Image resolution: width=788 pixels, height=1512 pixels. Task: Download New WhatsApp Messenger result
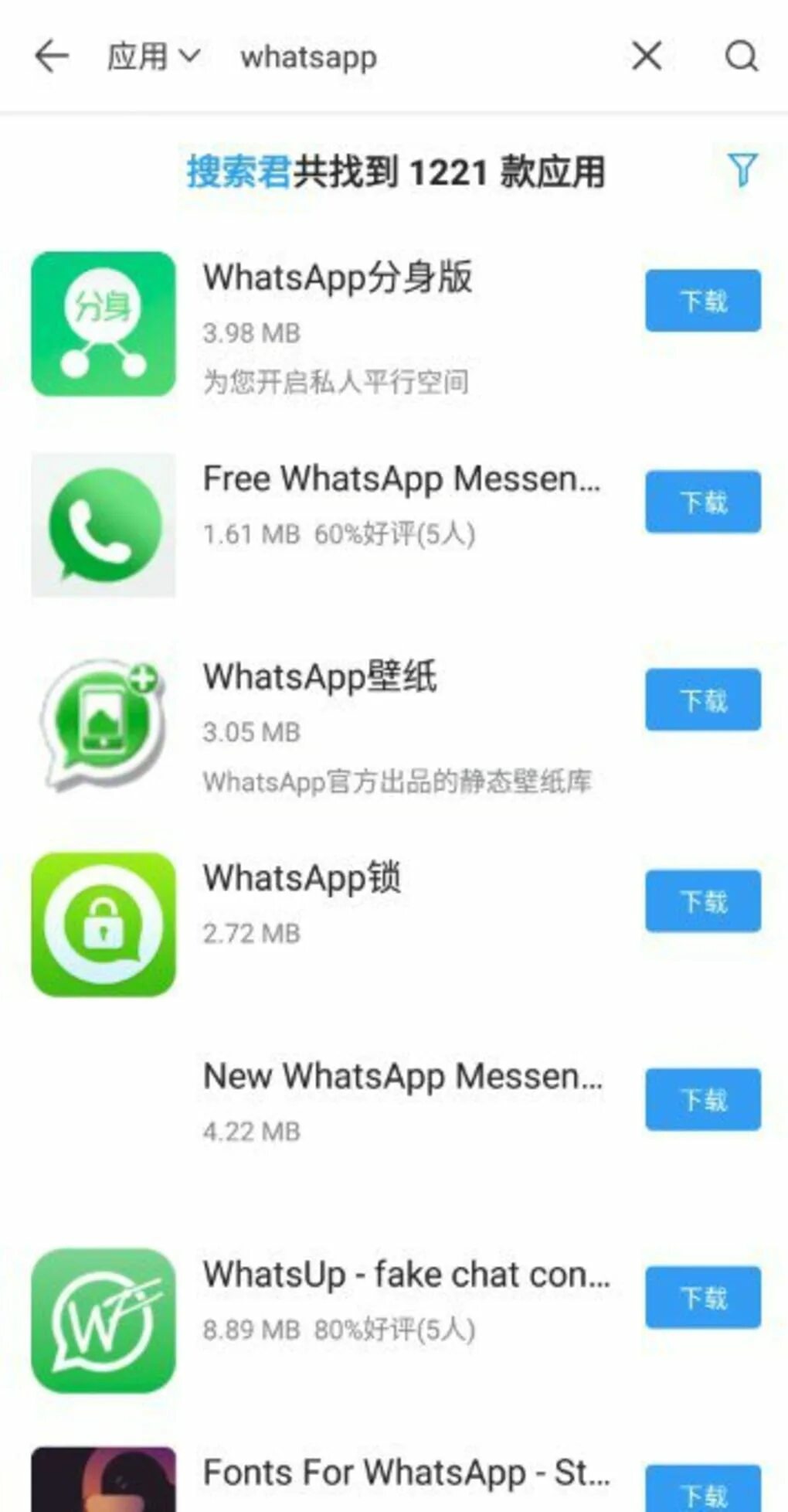(703, 1099)
